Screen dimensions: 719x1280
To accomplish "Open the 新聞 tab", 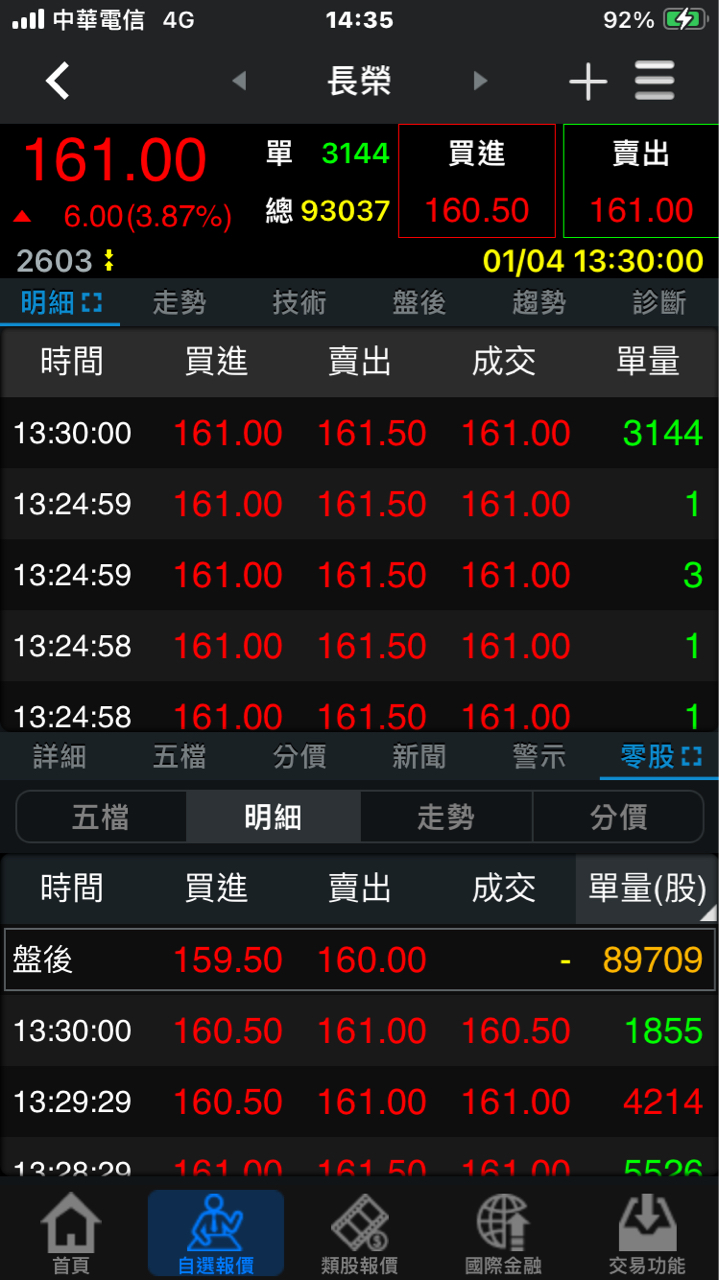I will 419,757.
